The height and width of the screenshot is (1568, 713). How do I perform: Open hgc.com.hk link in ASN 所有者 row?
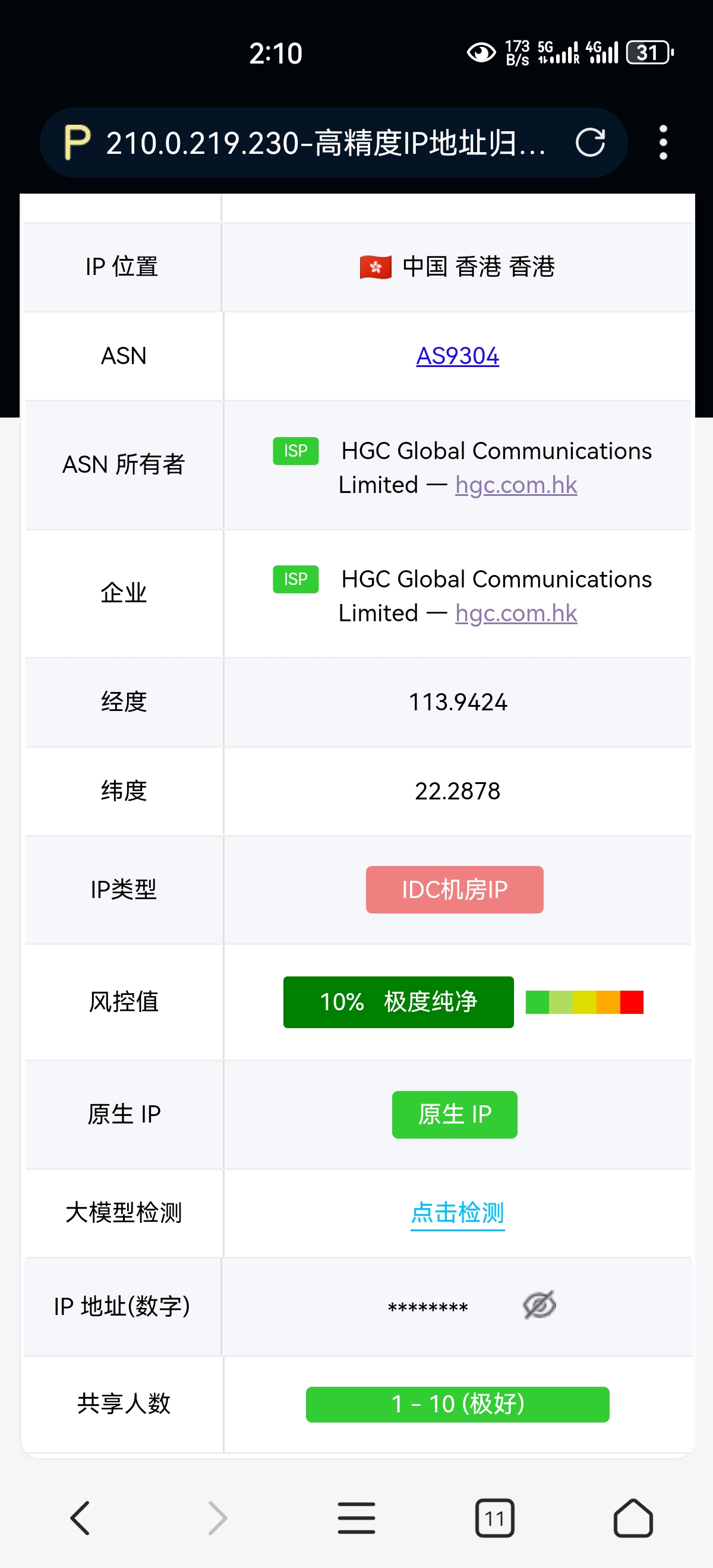(516, 485)
